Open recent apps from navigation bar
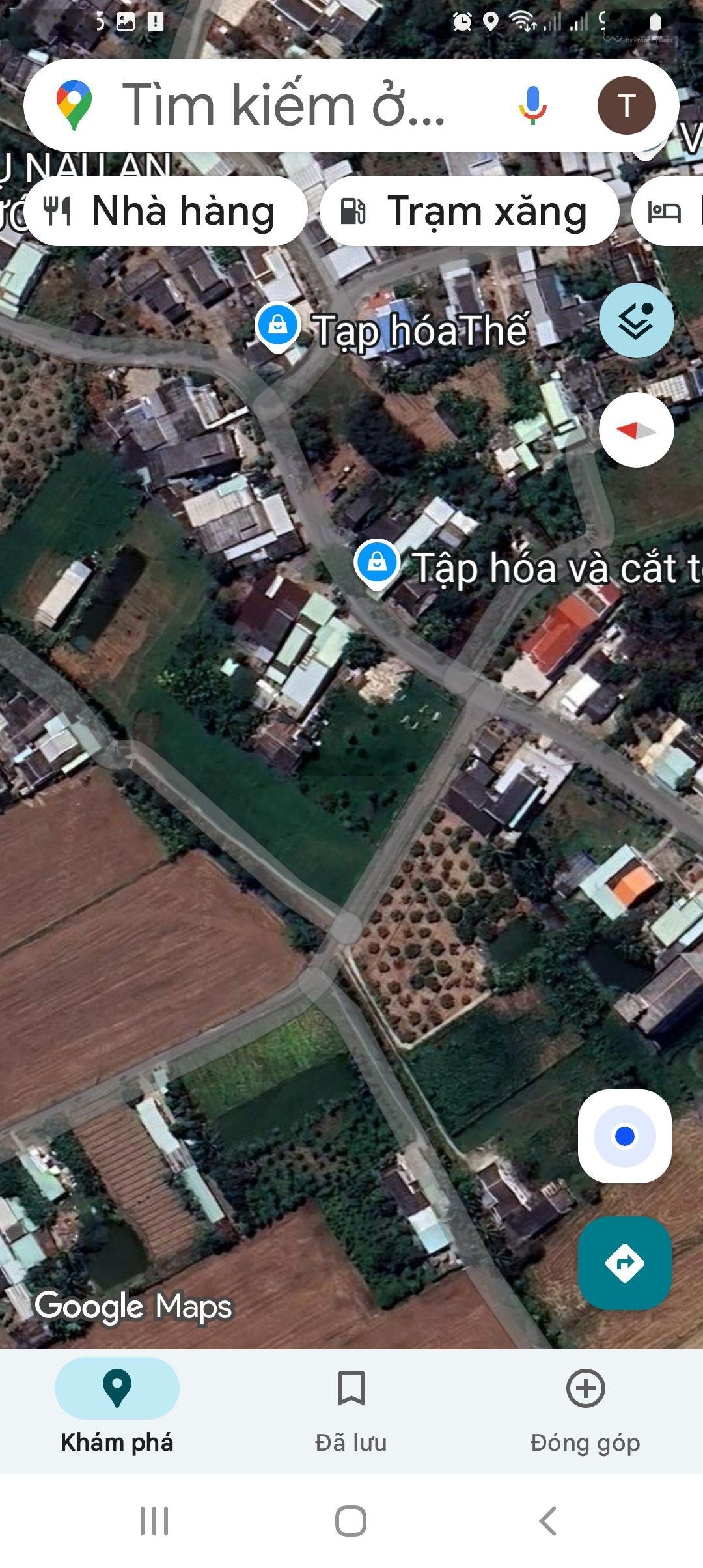The height and width of the screenshot is (1568, 703). tap(154, 1521)
